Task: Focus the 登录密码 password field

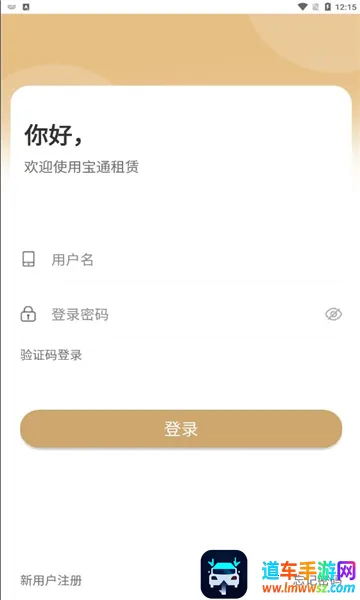Action: (186, 315)
